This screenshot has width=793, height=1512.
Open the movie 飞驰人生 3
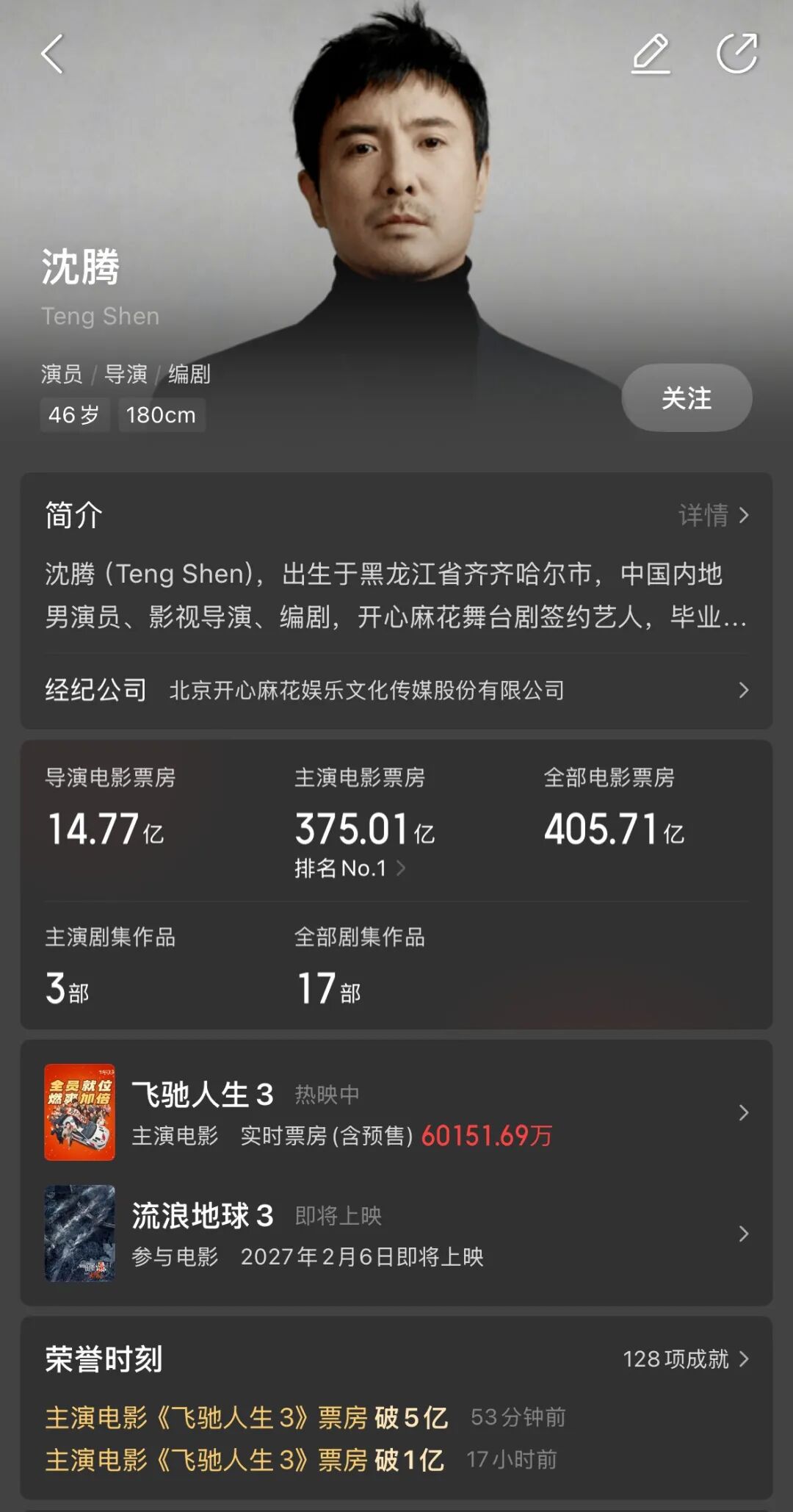tap(396, 1112)
